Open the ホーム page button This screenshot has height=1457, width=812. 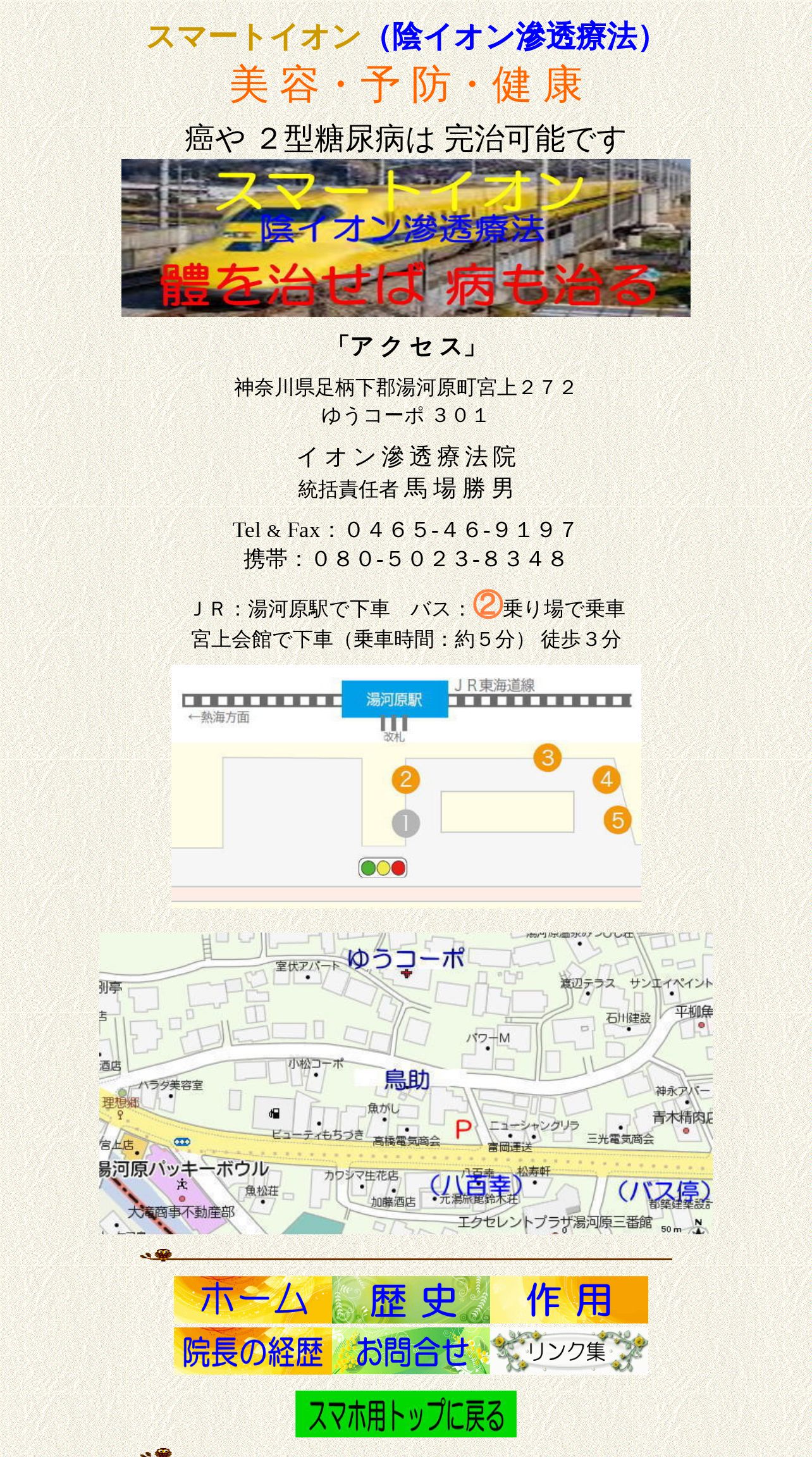(253, 1299)
